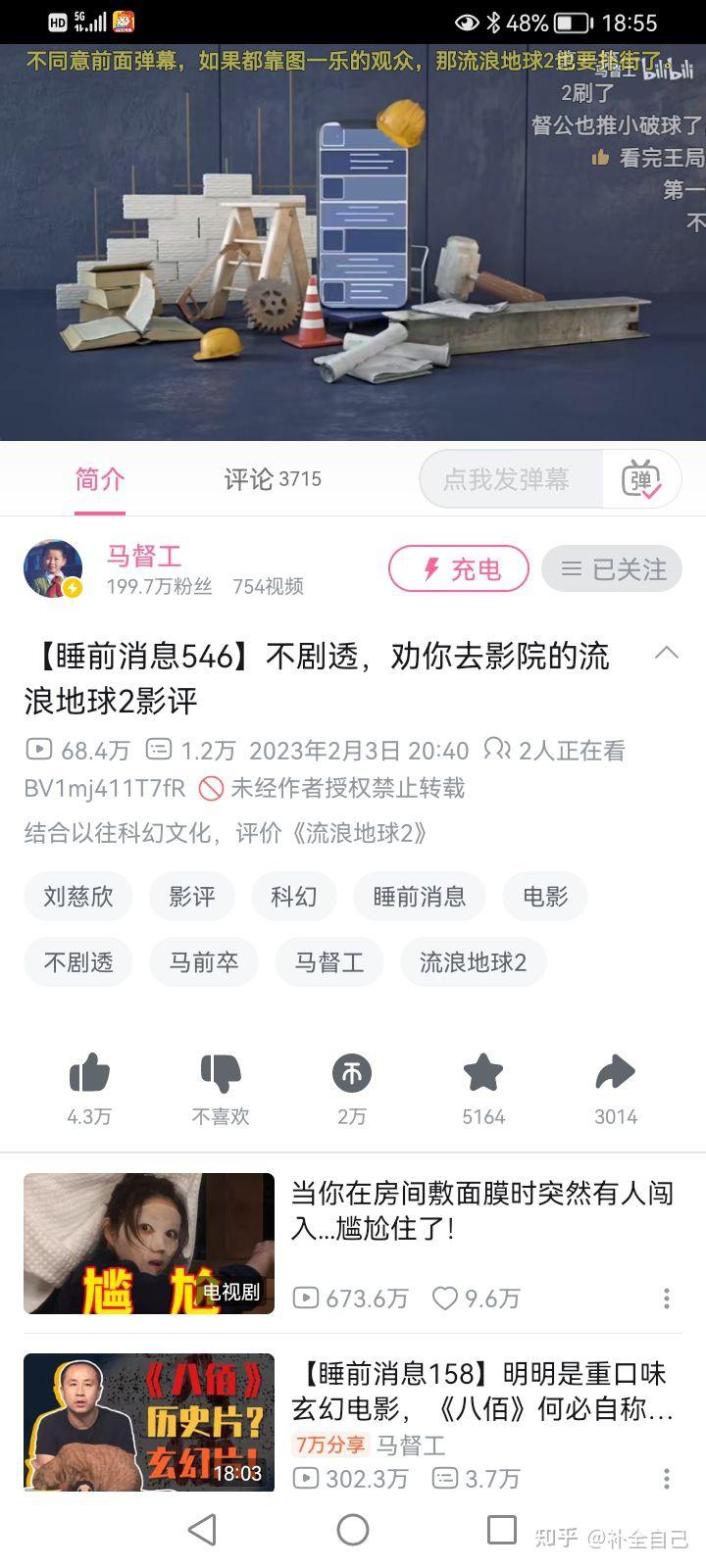Viewport: 706px width, 1568px height.
Task: Tap the 已关注 following button
Action: pos(612,569)
